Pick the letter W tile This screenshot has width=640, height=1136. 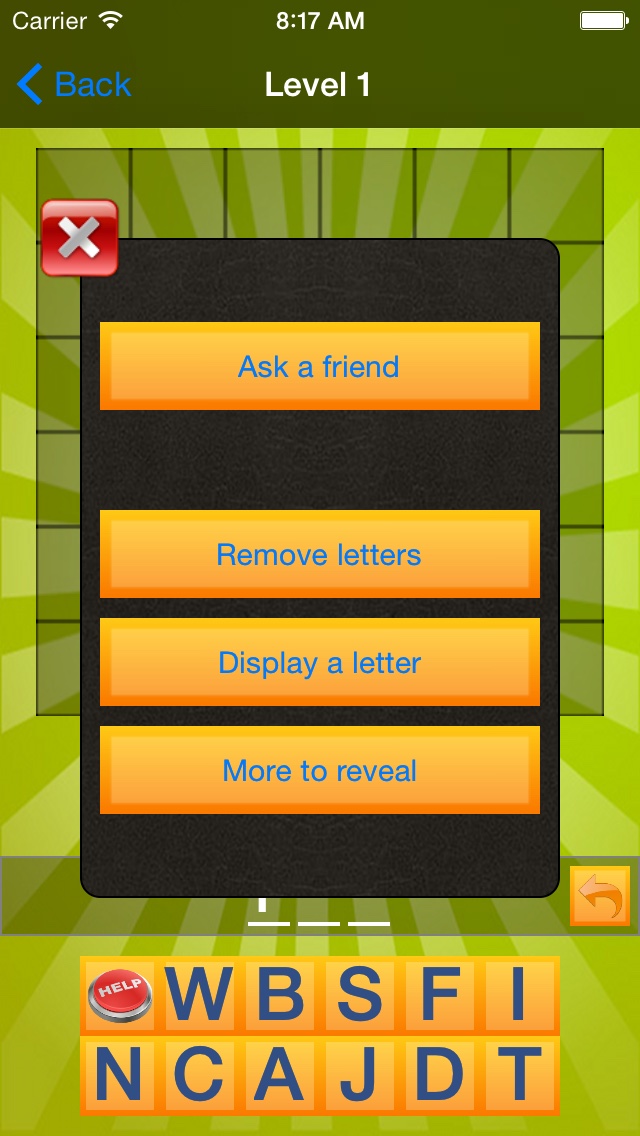point(199,996)
